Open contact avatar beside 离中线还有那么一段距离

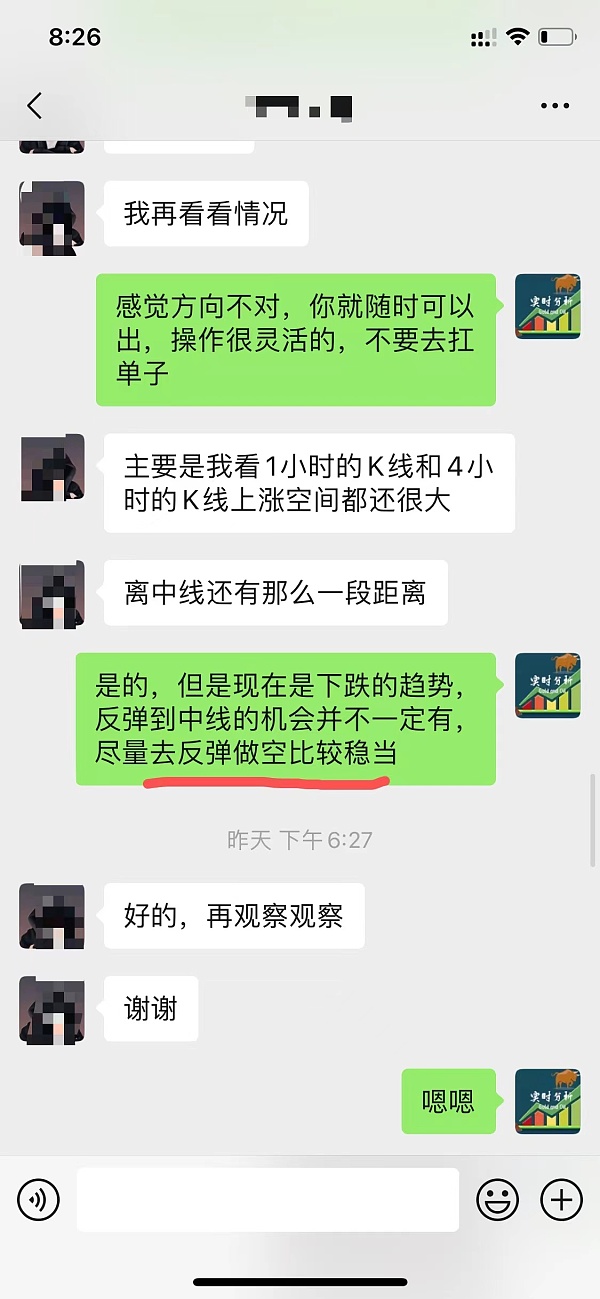coord(52,594)
